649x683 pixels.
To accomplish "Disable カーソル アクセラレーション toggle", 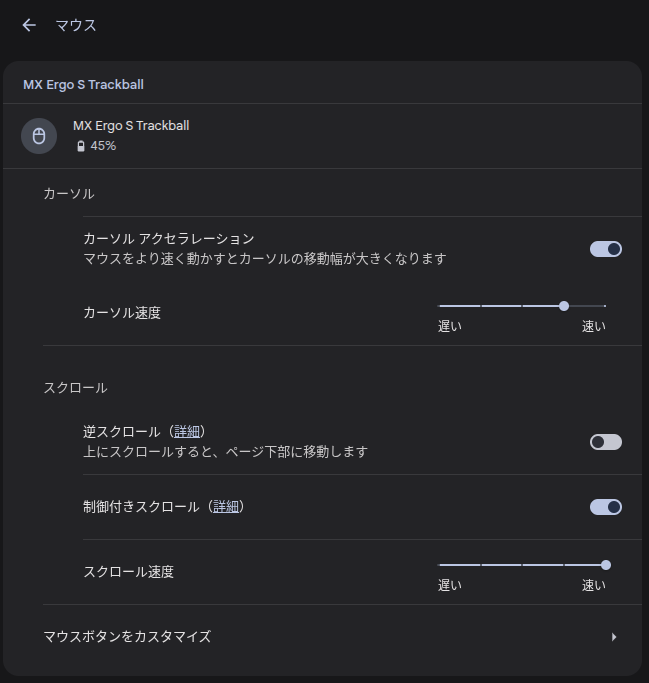I will [x=606, y=249].
